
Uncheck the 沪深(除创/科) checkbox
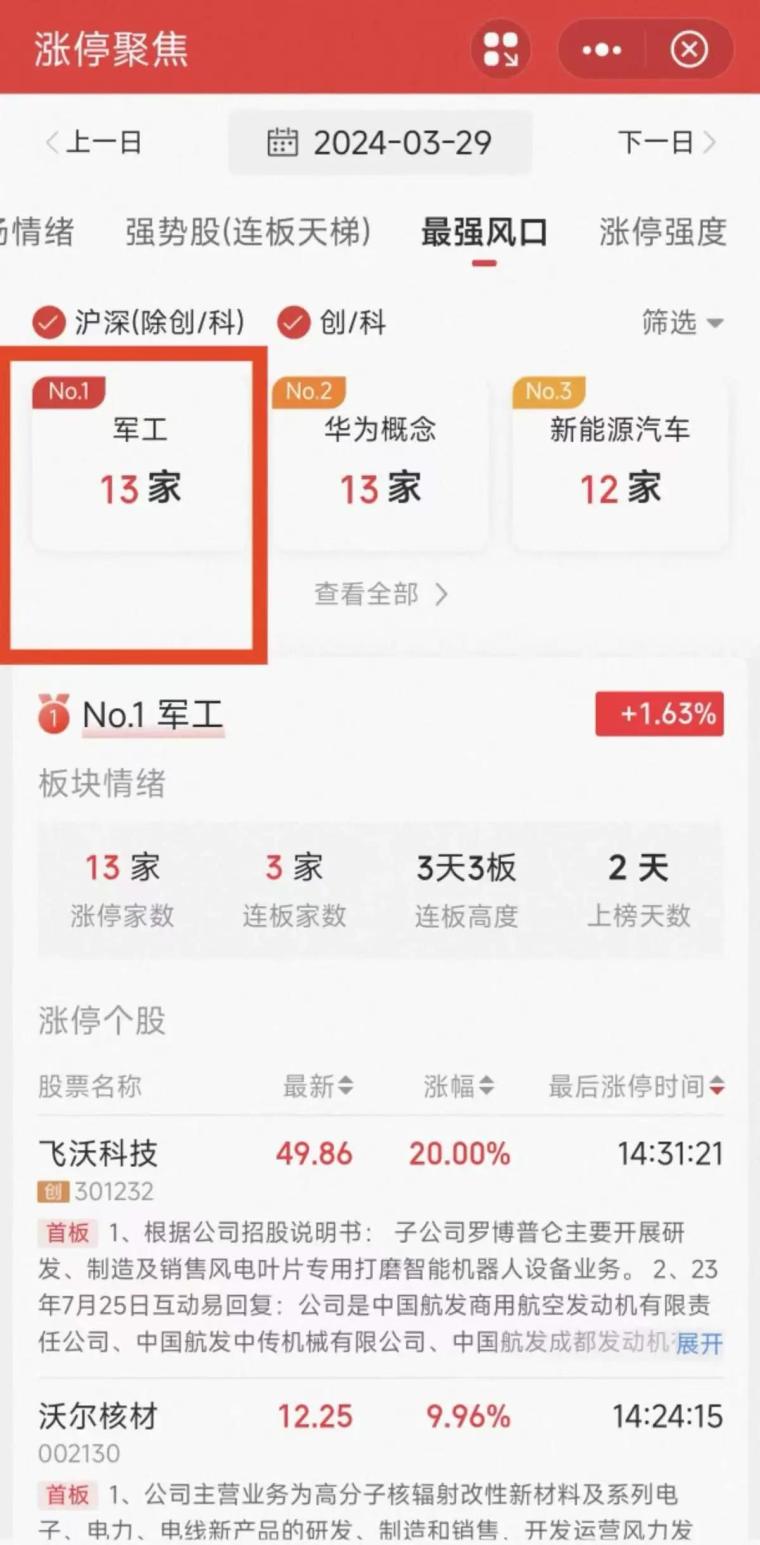(49, 323)
